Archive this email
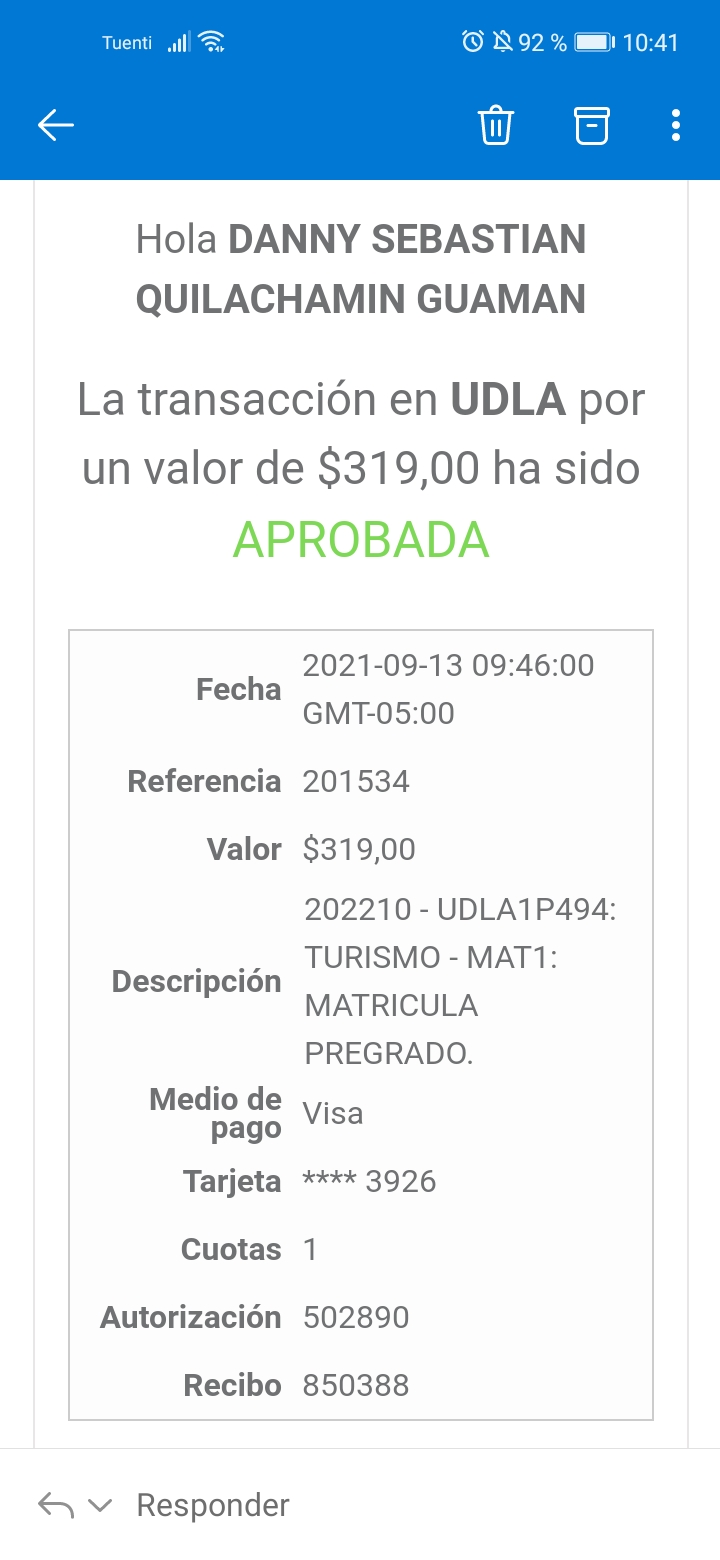Viewport: 720px width, 1560px height. point(591,126)
